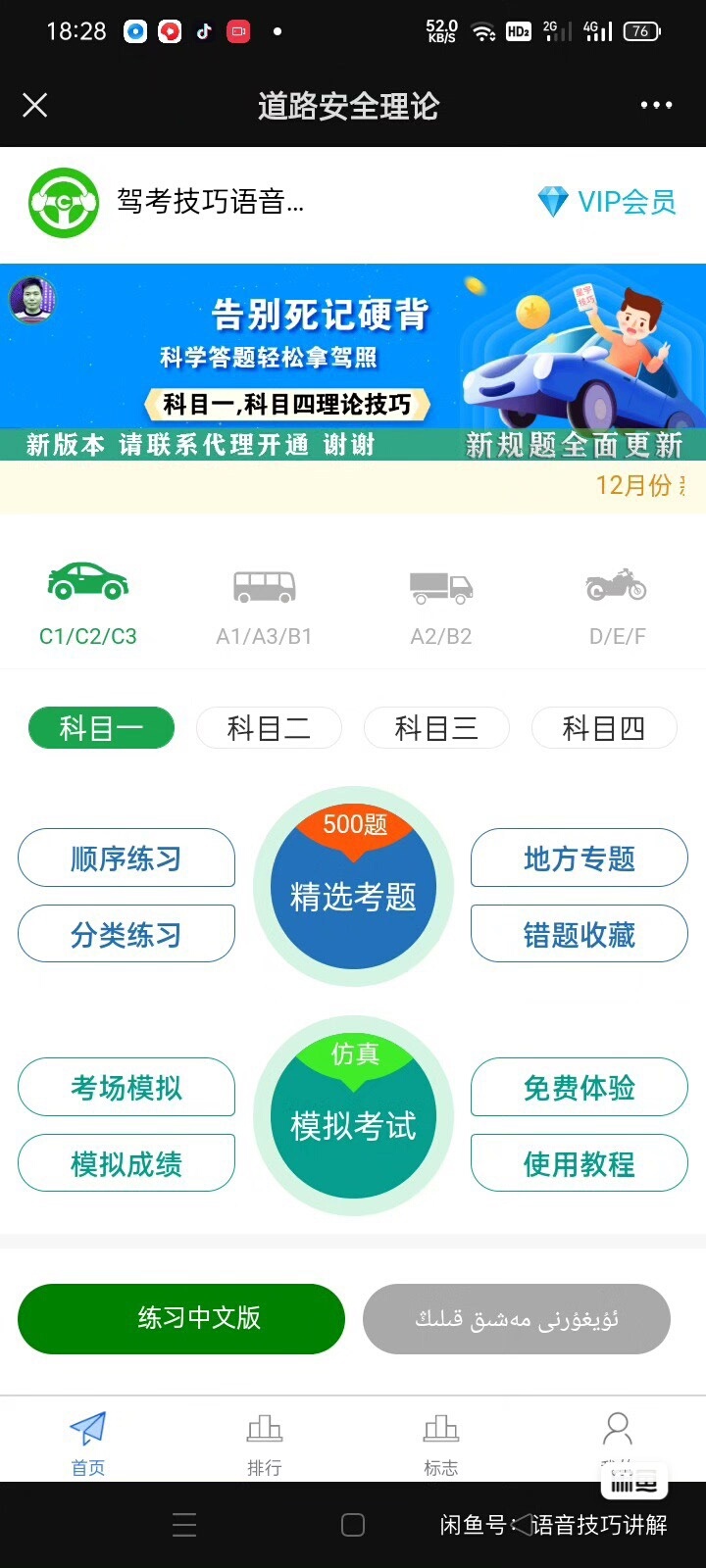706x1568 pixels.
Task: Open 考场模拟 exam room simulation
Action: 126,1087
